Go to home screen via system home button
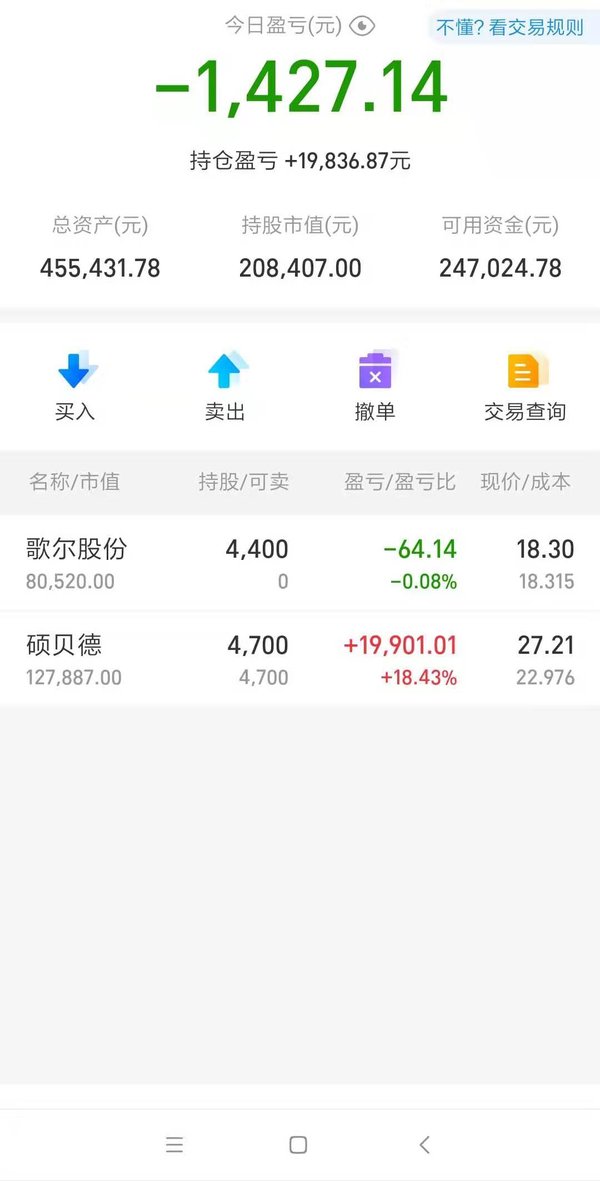This screenshot has height=1181, width=600. pyautogui.click(x=298, y=1145)
